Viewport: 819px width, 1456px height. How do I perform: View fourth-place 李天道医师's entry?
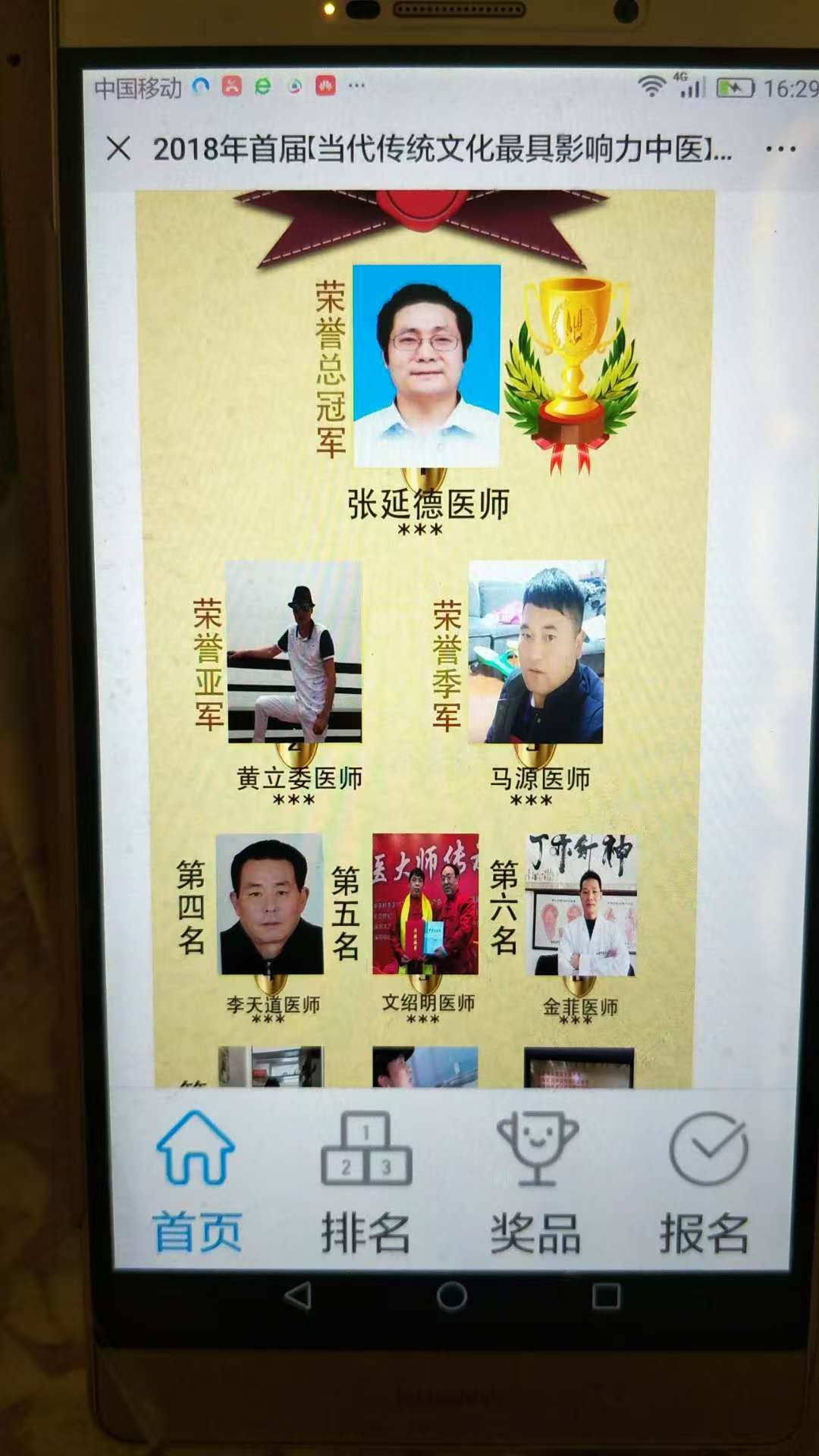(271, 904)
